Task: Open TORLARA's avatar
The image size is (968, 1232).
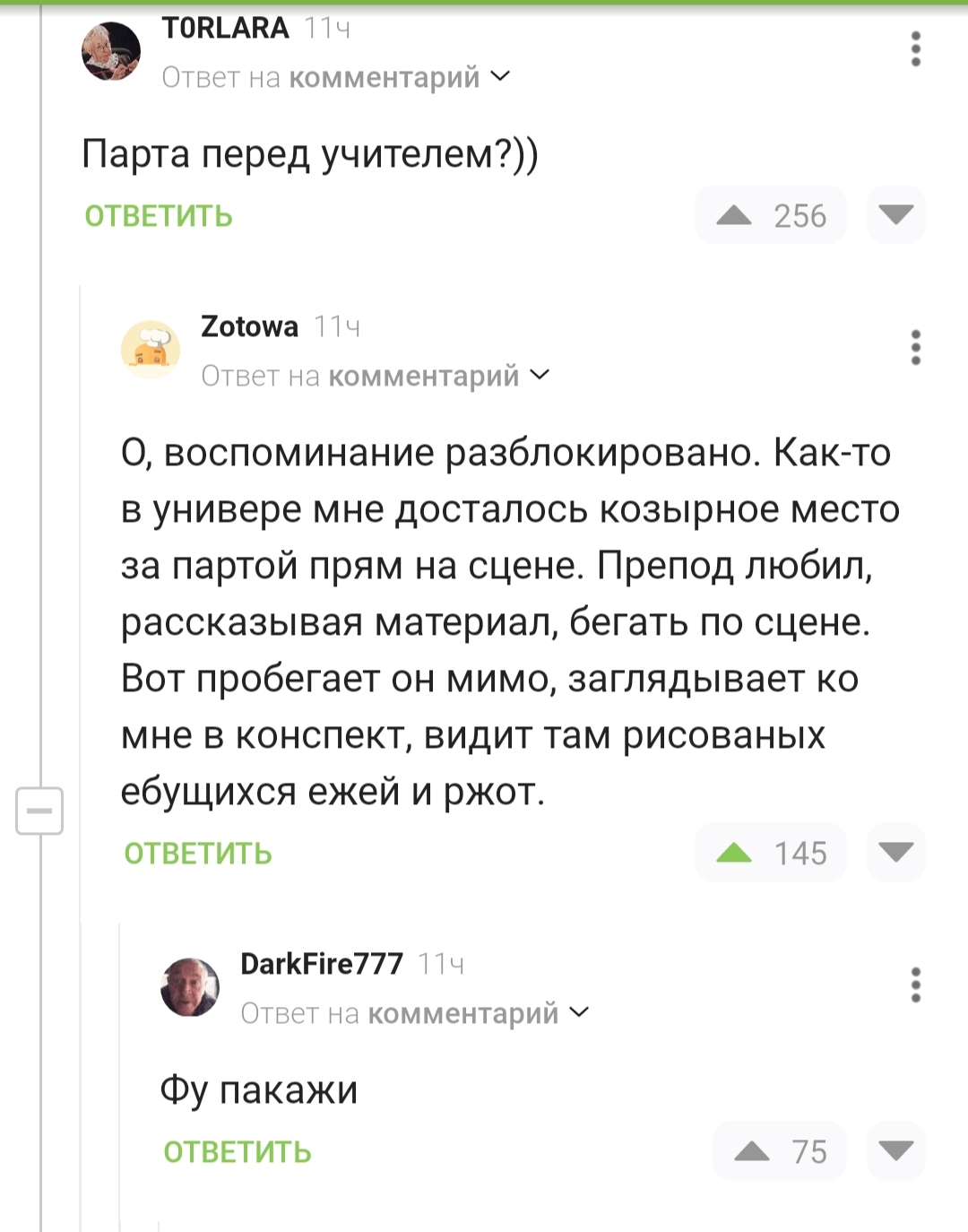Action: click(x=111, y=51)
